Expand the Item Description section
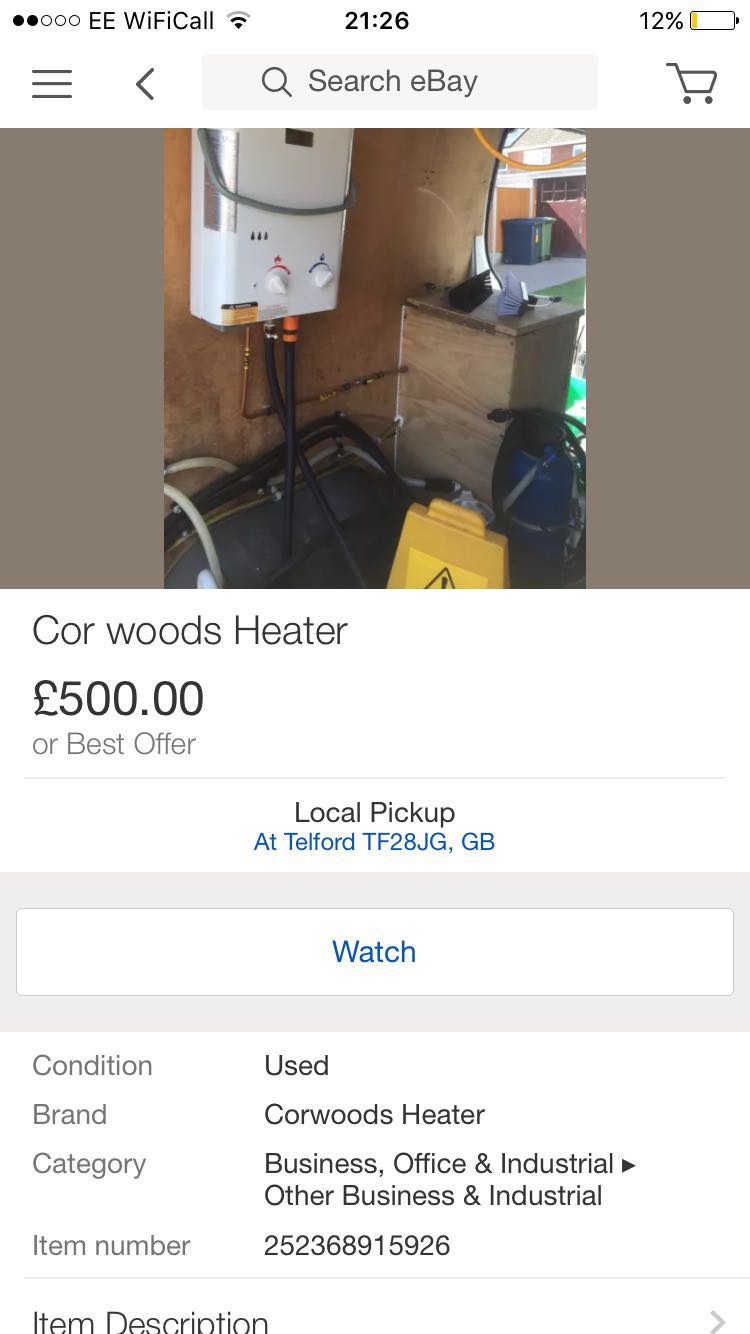Image resolution: width=750 pixels, height=1334 pixels. pyautogui.click(x=374, y=1318)
